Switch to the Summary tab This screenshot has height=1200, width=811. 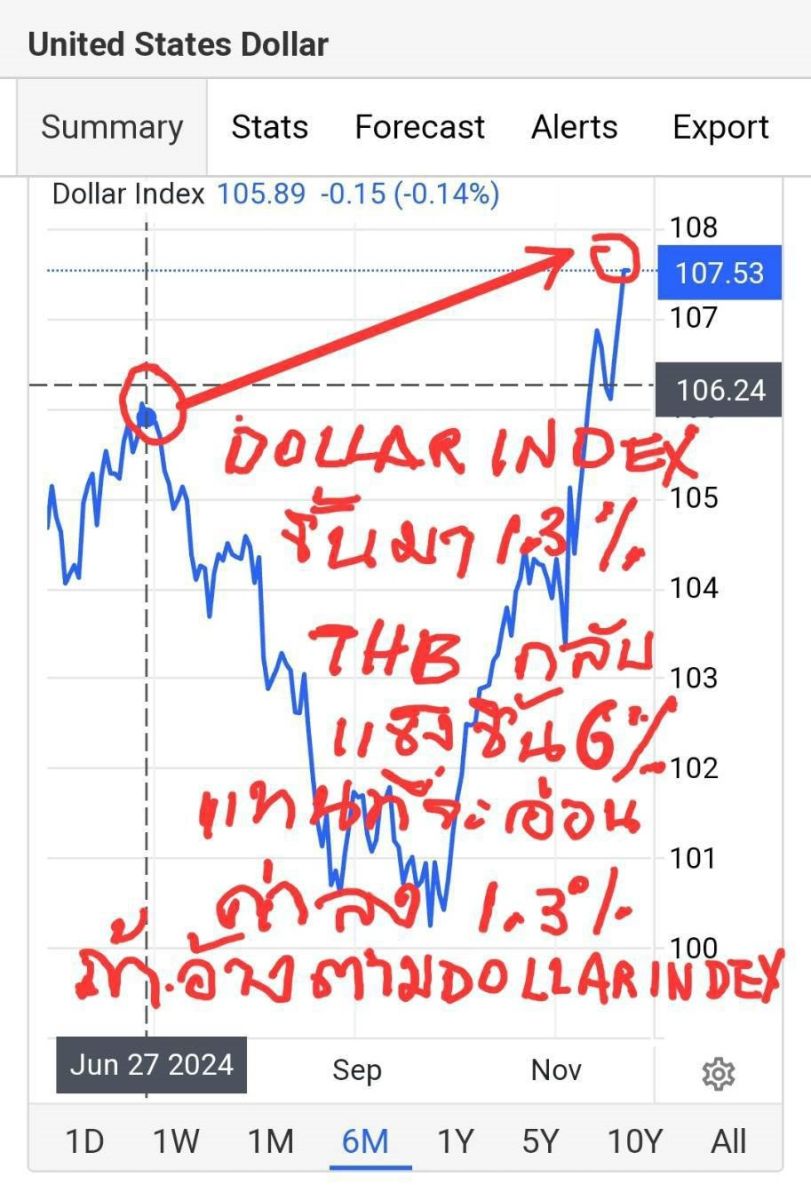[x=111, y=128]
